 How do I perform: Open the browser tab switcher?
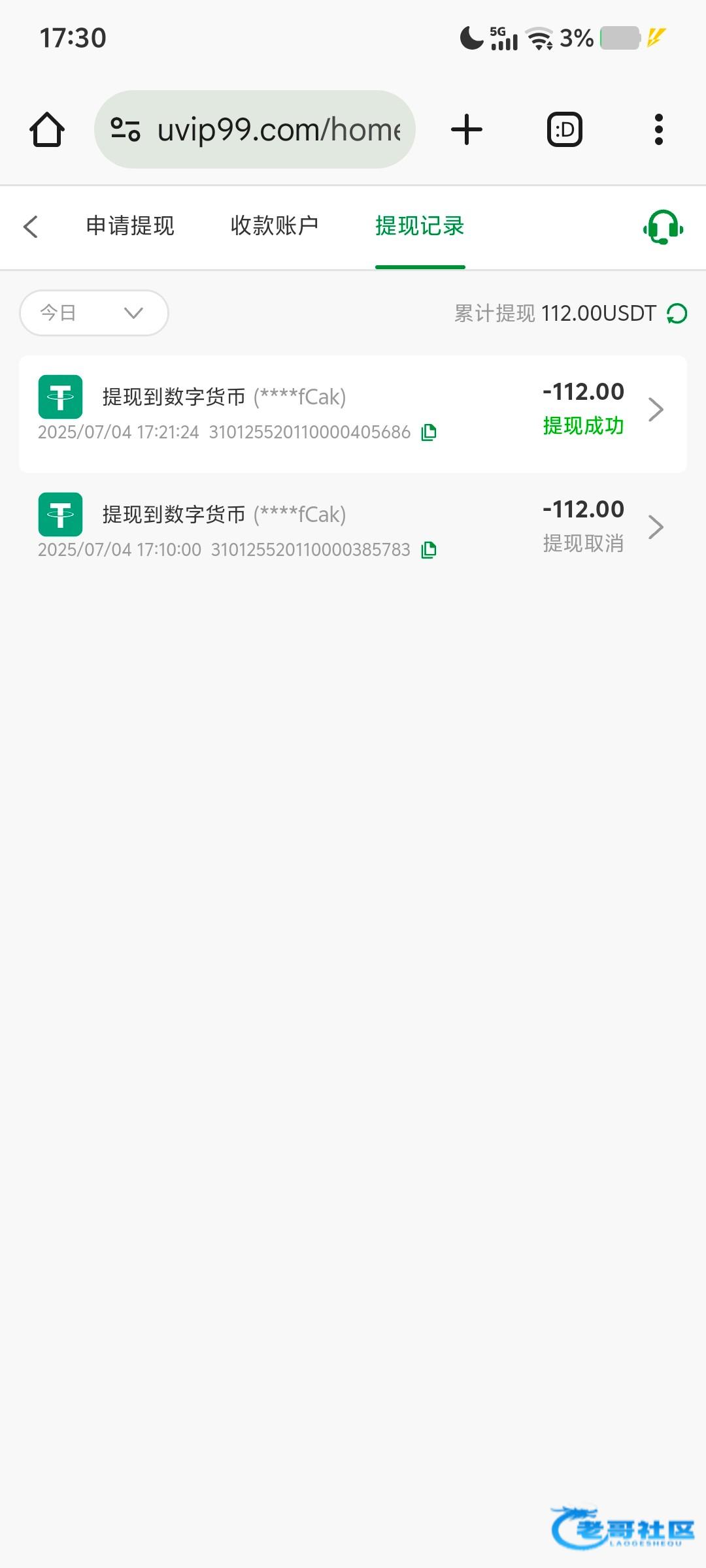click(x=565, y=129)
